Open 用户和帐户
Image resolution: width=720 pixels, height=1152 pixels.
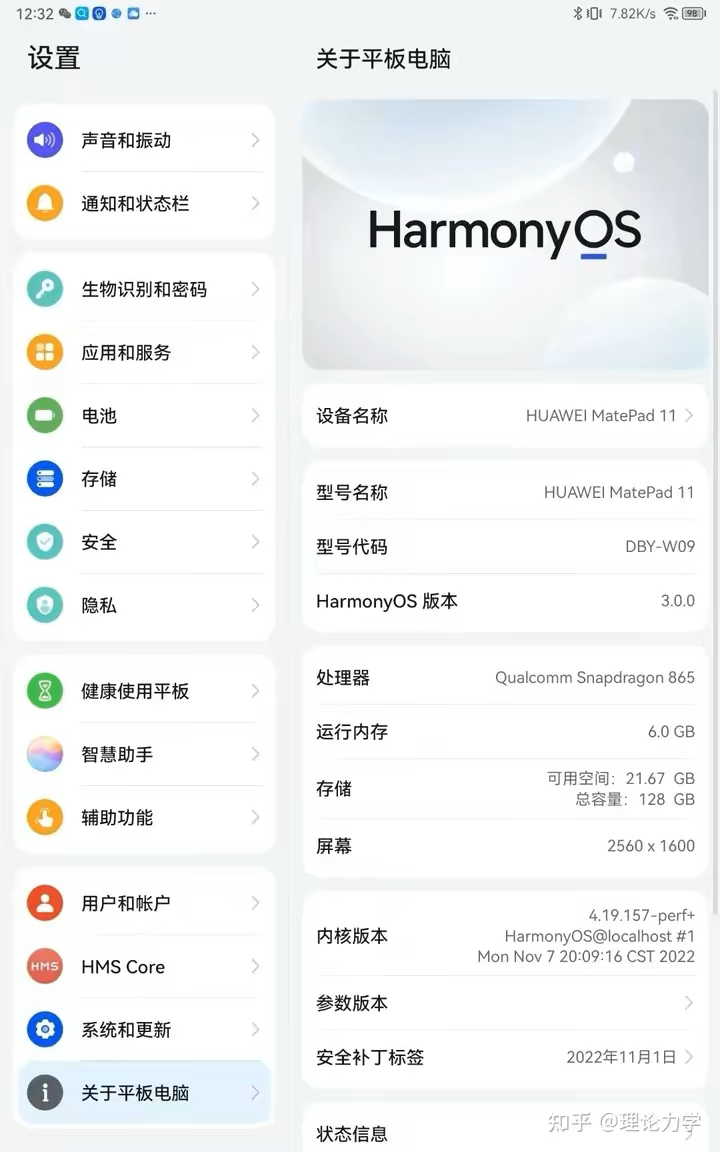[144, 903]
